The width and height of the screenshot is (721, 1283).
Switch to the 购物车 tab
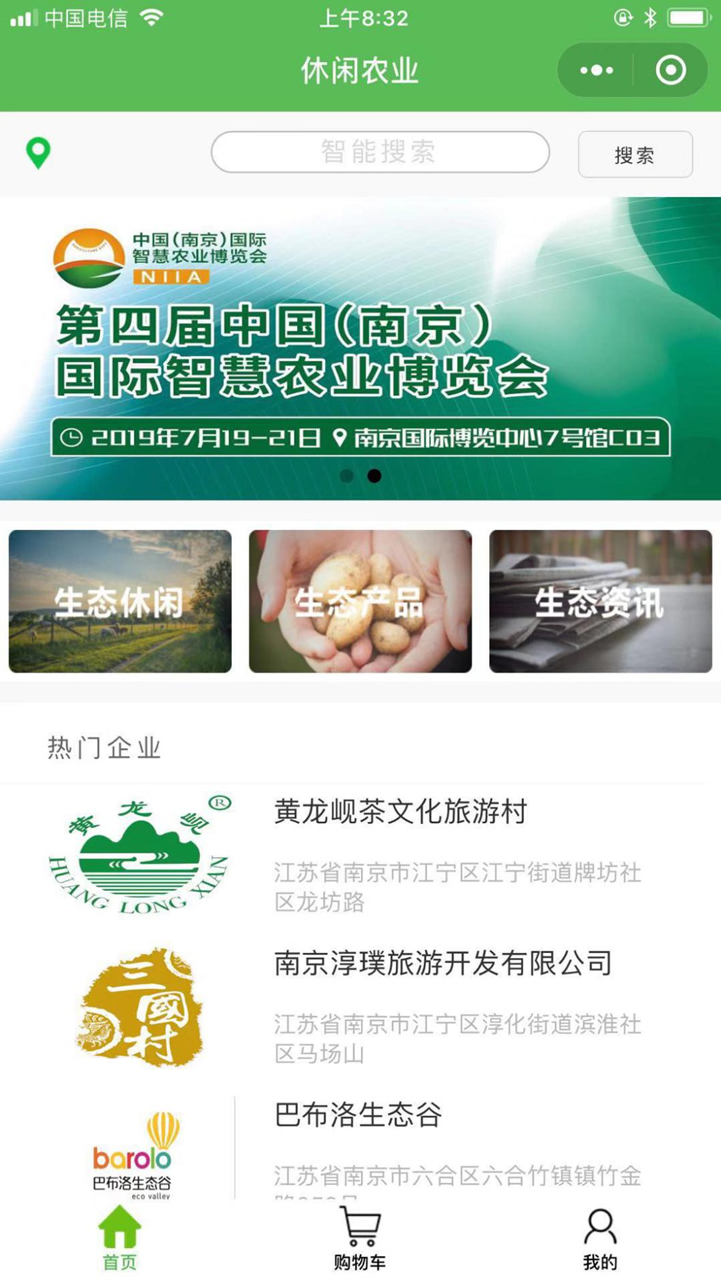coord(360,1238)
